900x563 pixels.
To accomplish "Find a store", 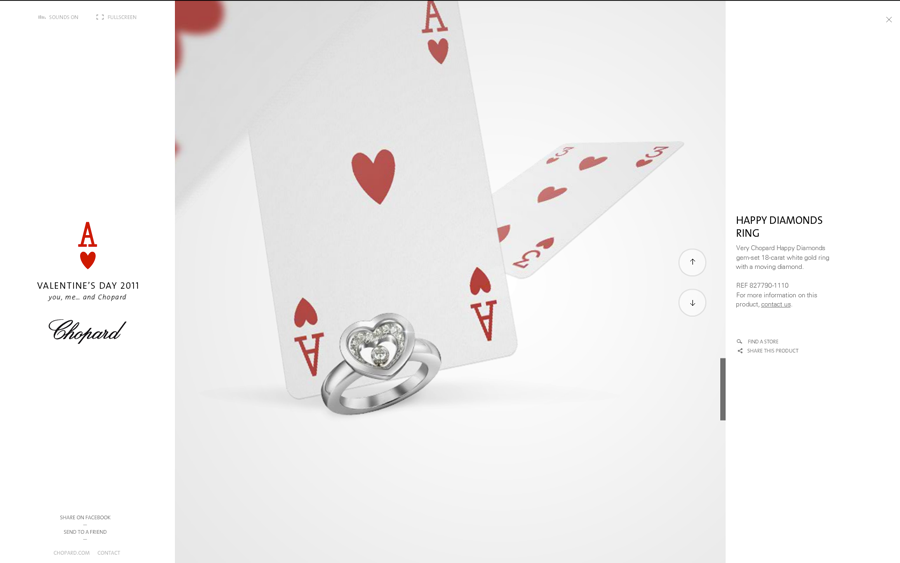I will pyautogui.click(x=762, y=342).
